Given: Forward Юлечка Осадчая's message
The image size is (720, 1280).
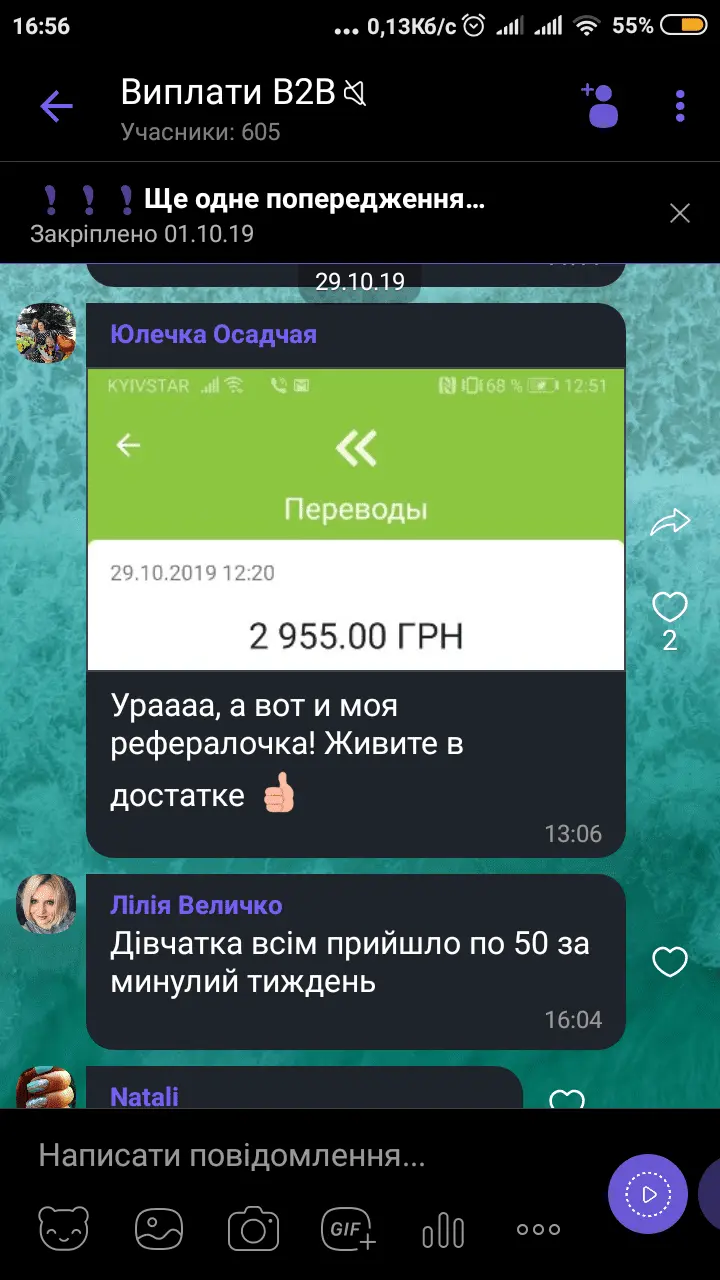Looking at the screenshot, I should 670,522.
